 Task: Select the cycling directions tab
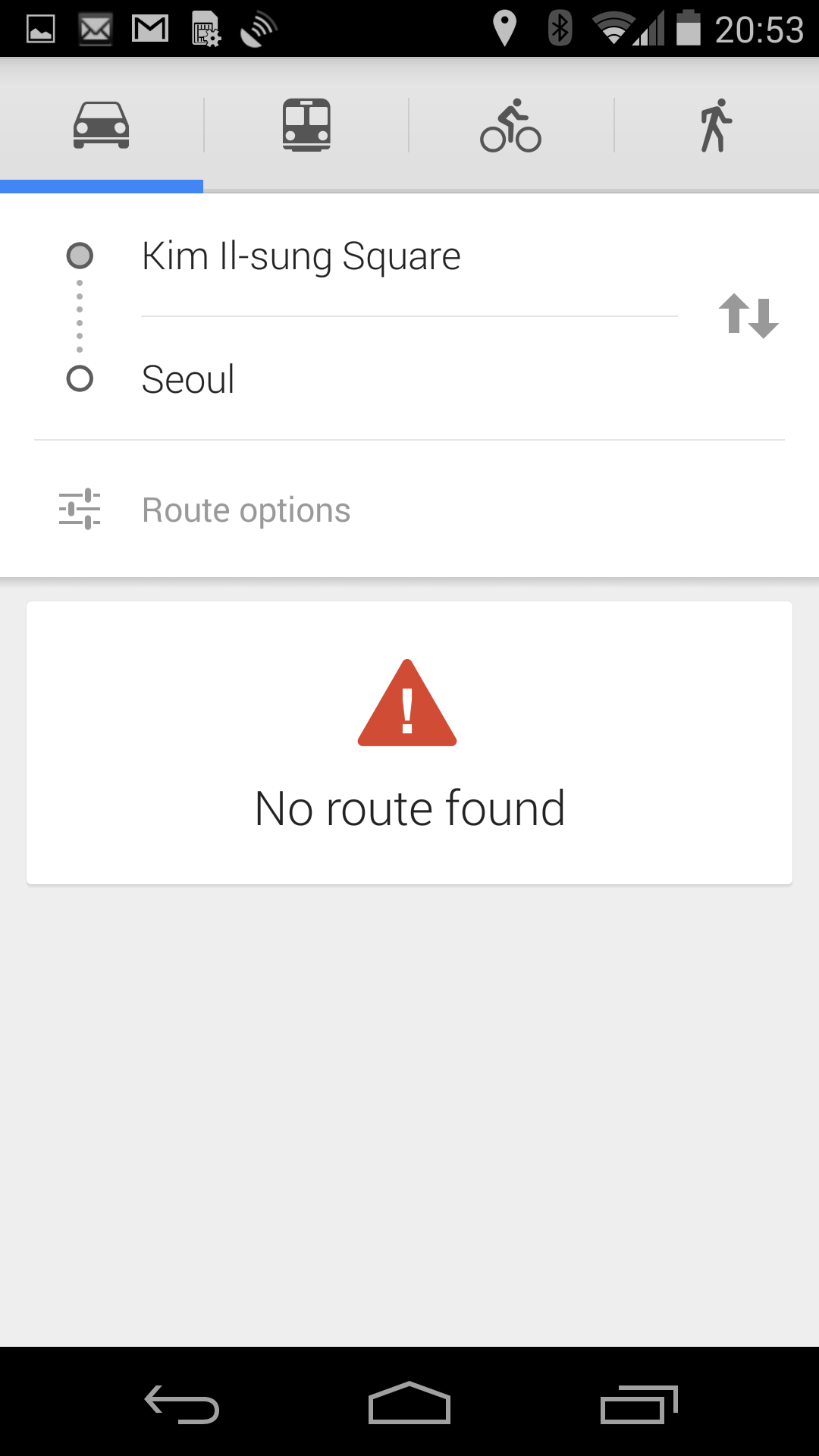click(510, 126)
